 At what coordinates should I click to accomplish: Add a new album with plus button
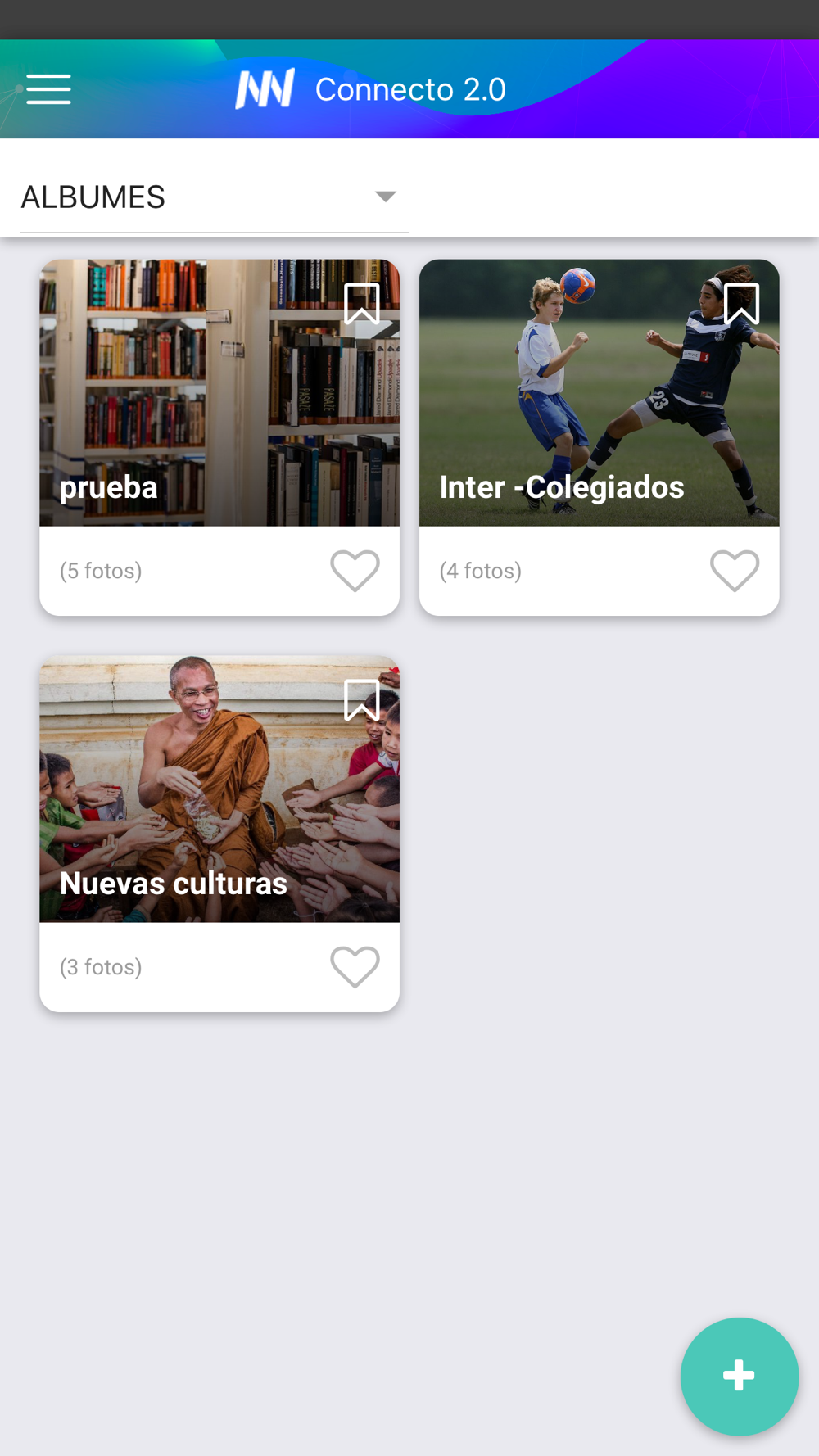pos(739,1376)
